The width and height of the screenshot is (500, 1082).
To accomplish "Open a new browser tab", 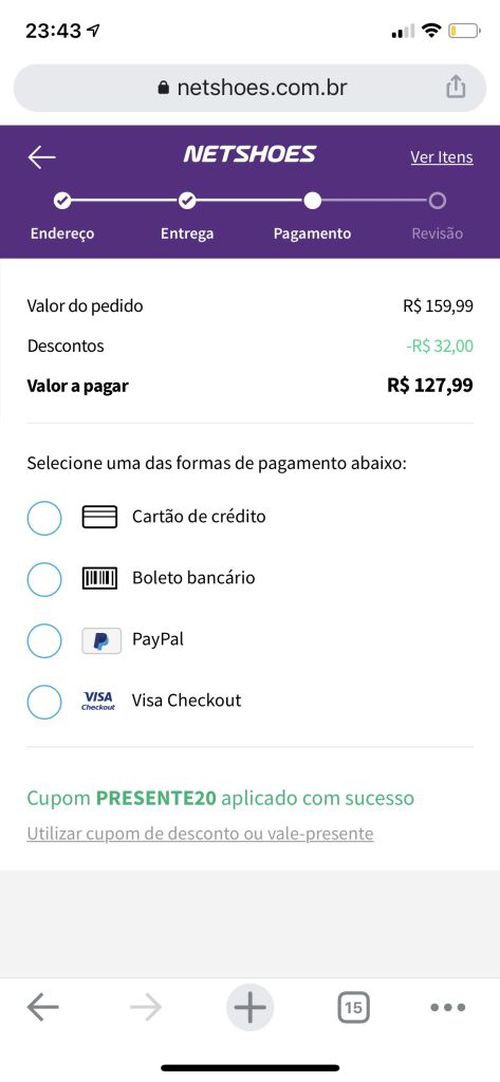I will coord(250,1007).
